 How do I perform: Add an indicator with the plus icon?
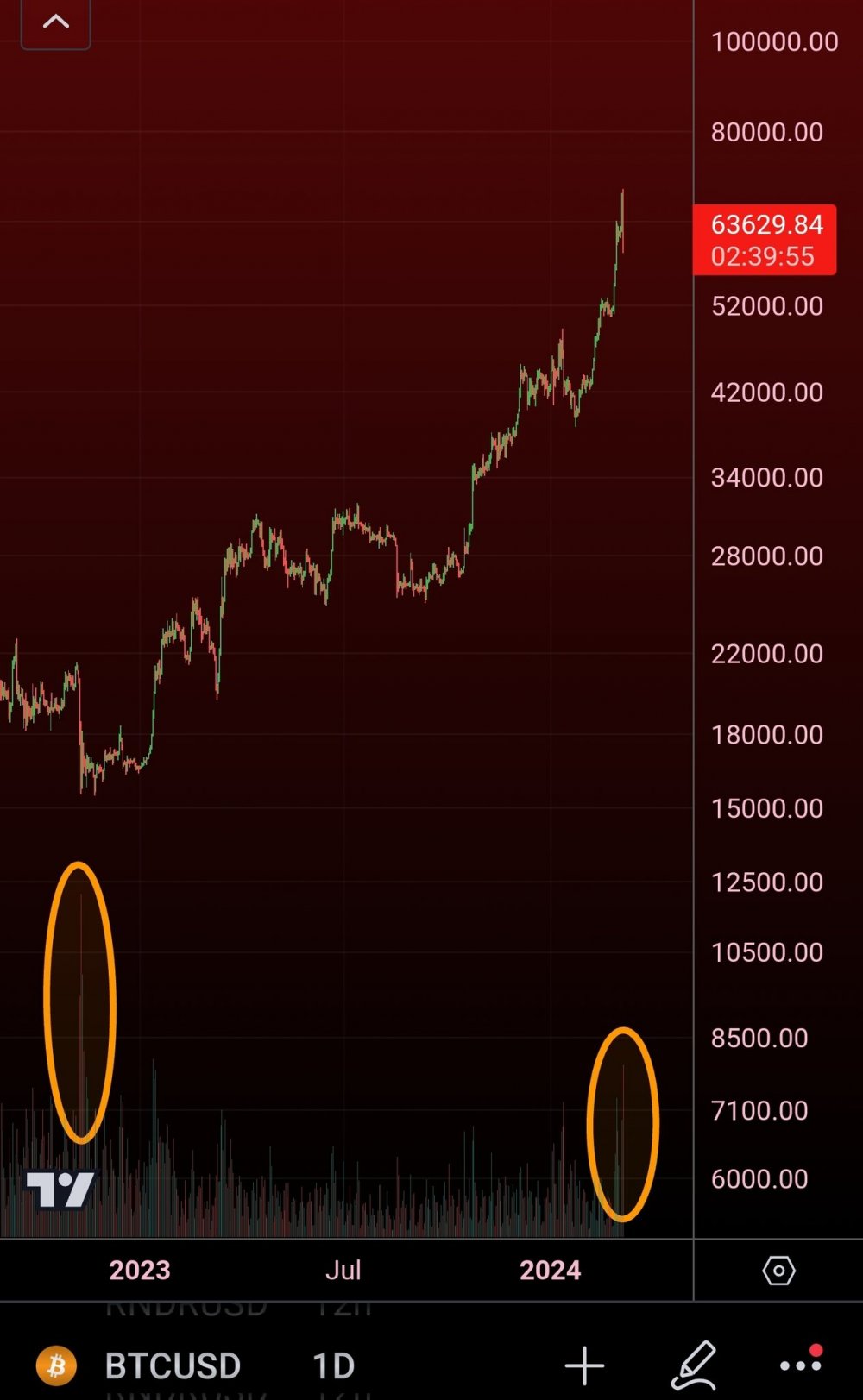[x=584, y=1365]
